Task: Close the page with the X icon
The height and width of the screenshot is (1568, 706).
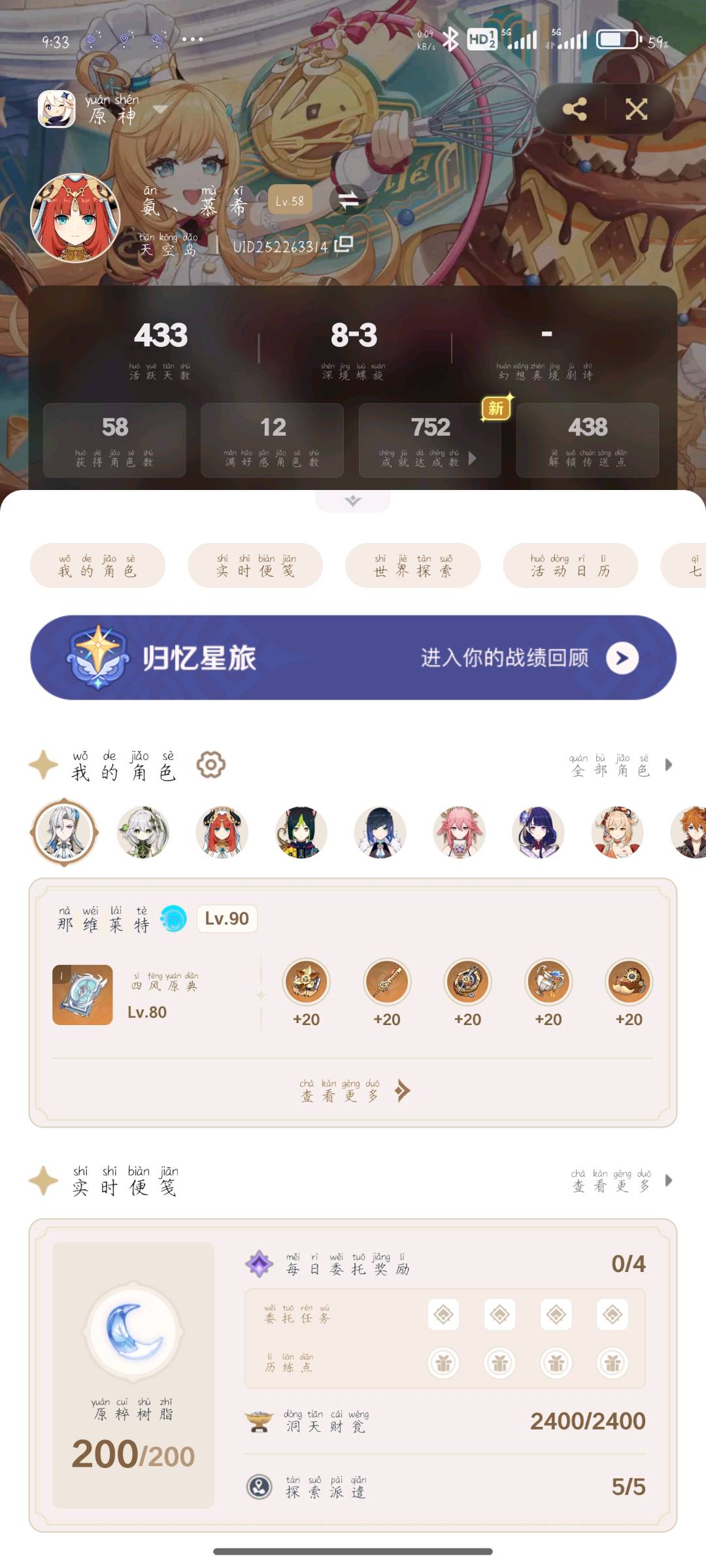Action: pyautogui.click(x=636, y=109)
